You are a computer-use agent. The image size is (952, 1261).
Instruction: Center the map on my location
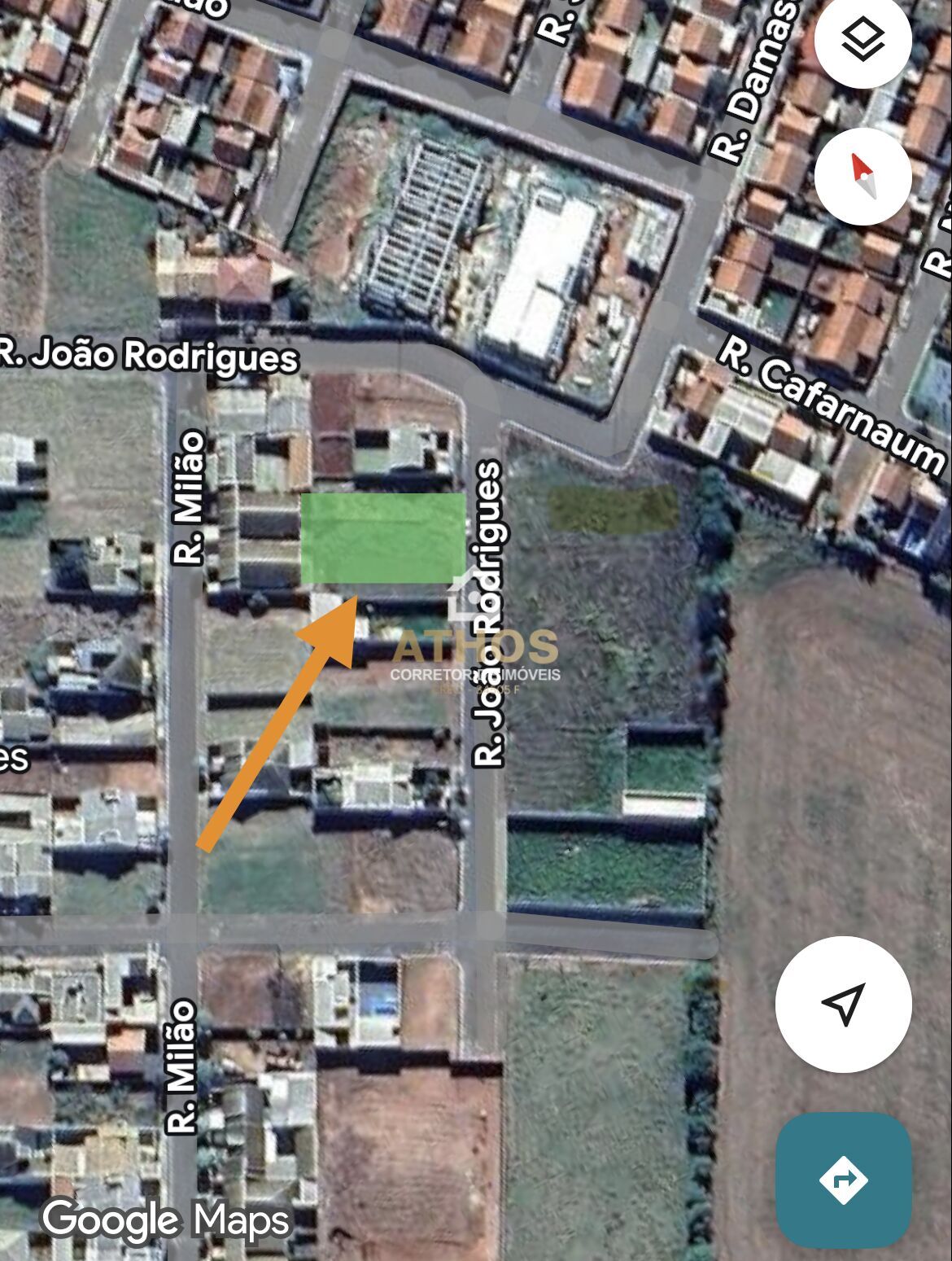[843, 1004]
